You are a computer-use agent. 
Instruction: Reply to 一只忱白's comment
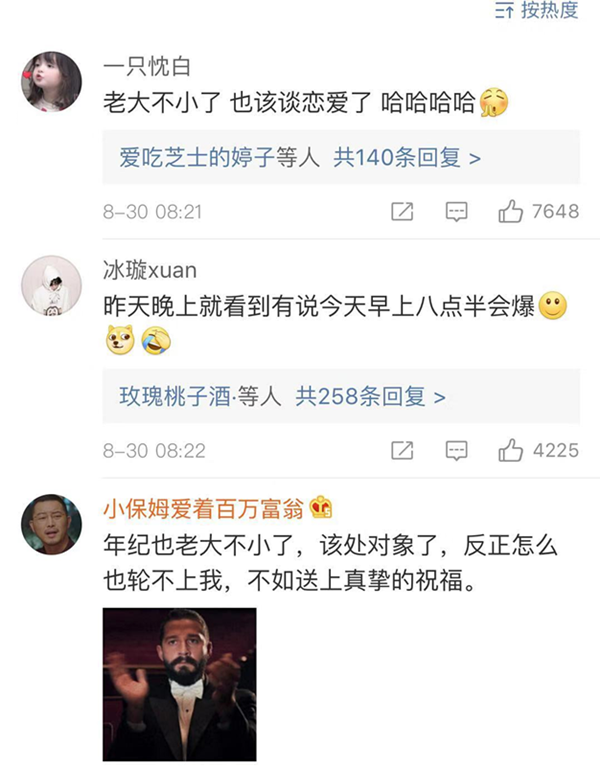pos(456,212)
